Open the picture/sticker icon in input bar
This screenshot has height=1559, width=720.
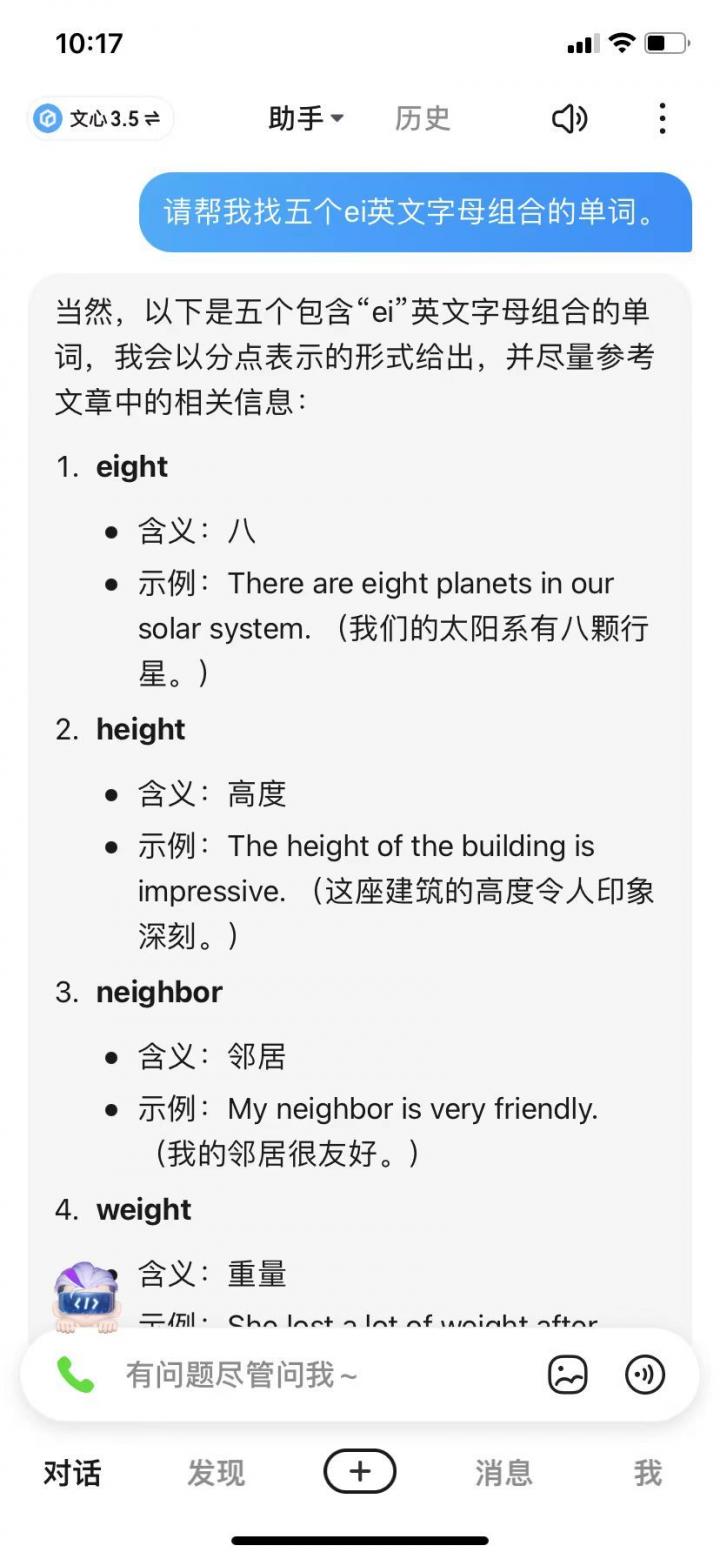568,1375
